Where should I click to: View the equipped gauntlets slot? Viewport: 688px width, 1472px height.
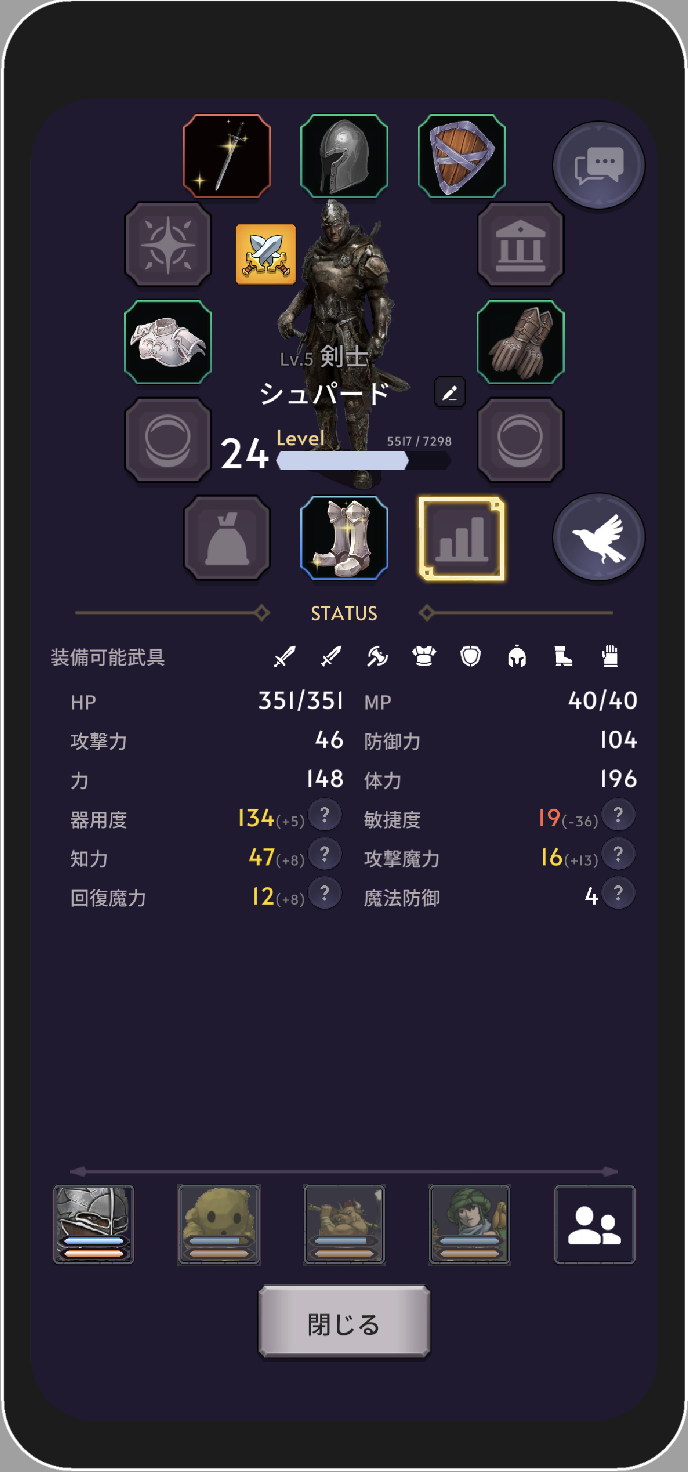520,342
